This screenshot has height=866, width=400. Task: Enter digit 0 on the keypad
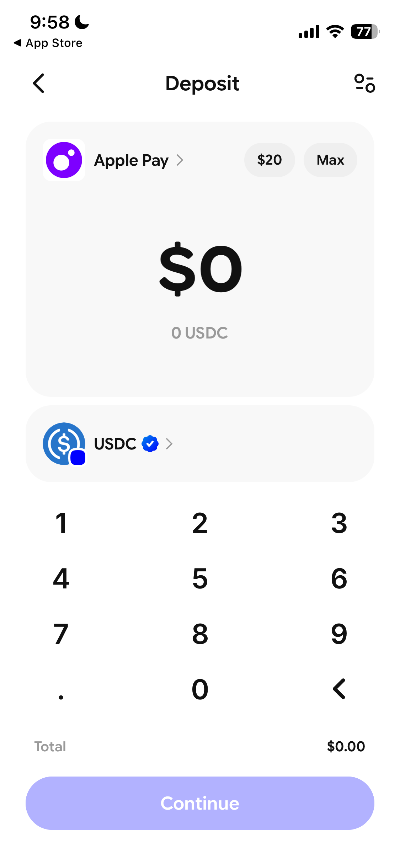(199, 689)
